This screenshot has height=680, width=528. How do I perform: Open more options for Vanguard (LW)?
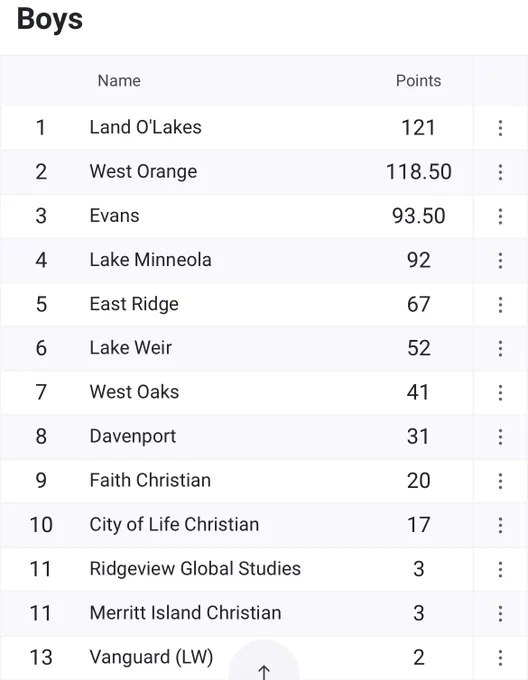[x=500, y=658]
